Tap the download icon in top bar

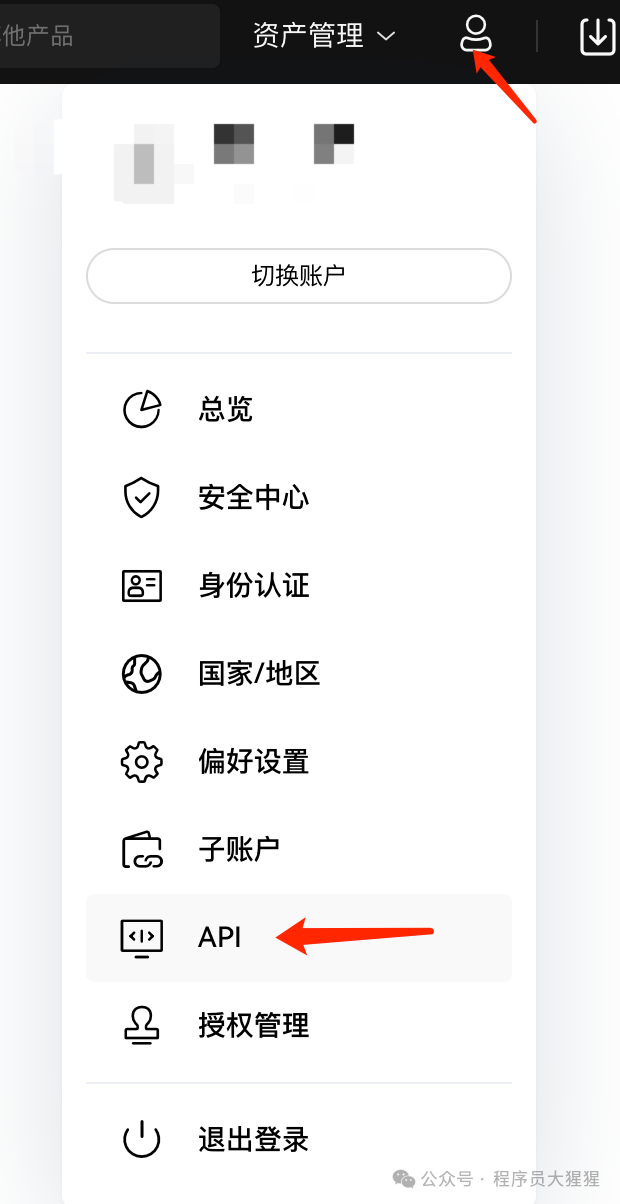[598, 36]
